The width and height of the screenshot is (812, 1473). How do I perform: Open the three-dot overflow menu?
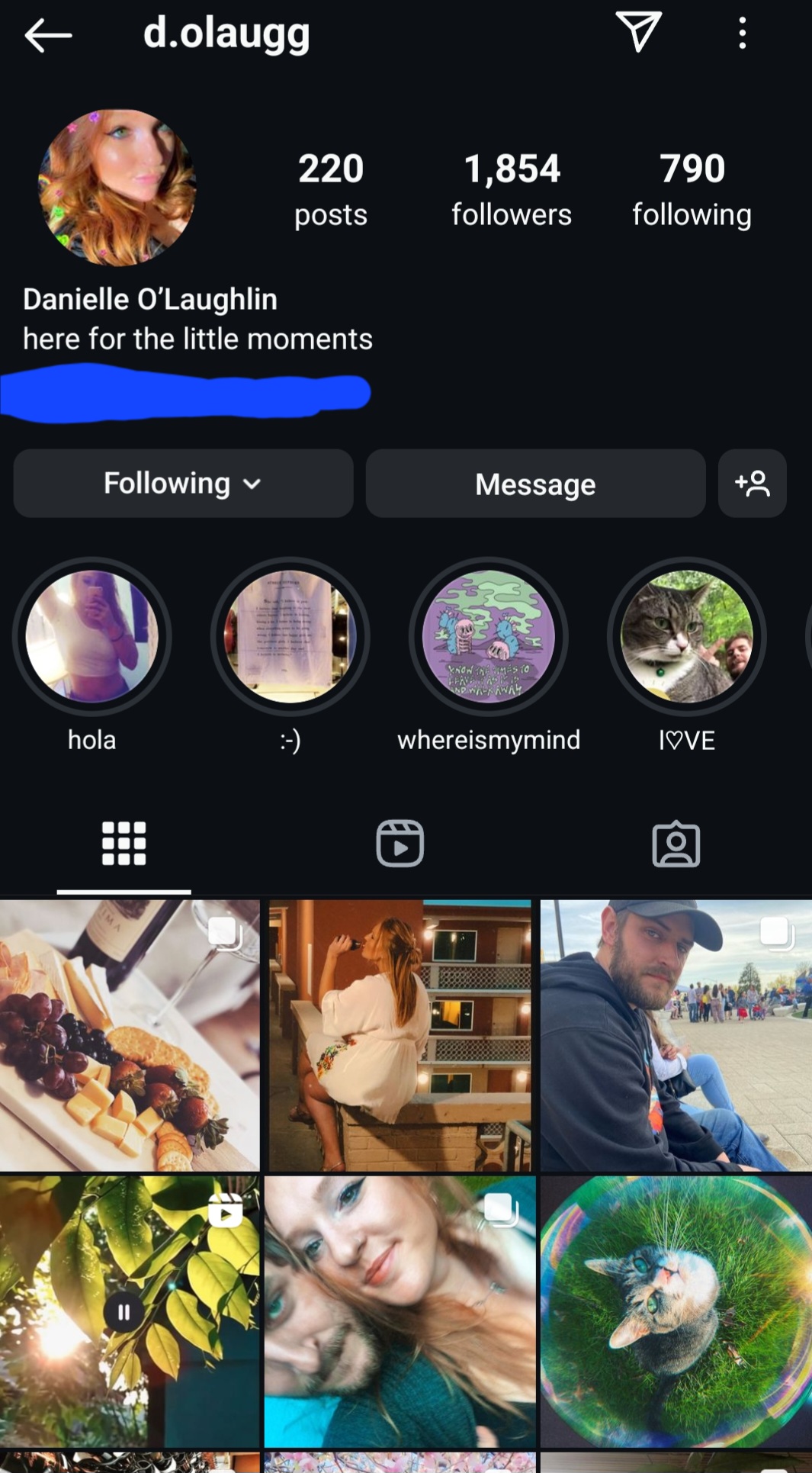742,34
